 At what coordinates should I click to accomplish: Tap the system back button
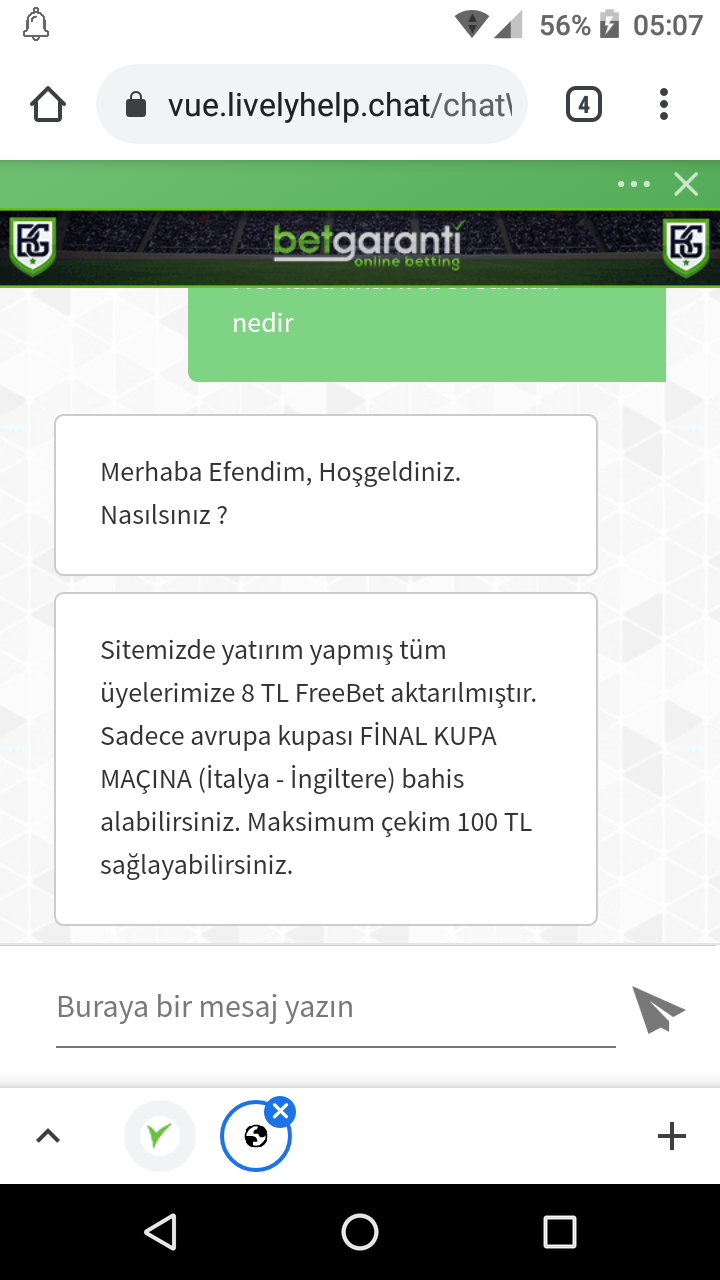pos(160,1232)
